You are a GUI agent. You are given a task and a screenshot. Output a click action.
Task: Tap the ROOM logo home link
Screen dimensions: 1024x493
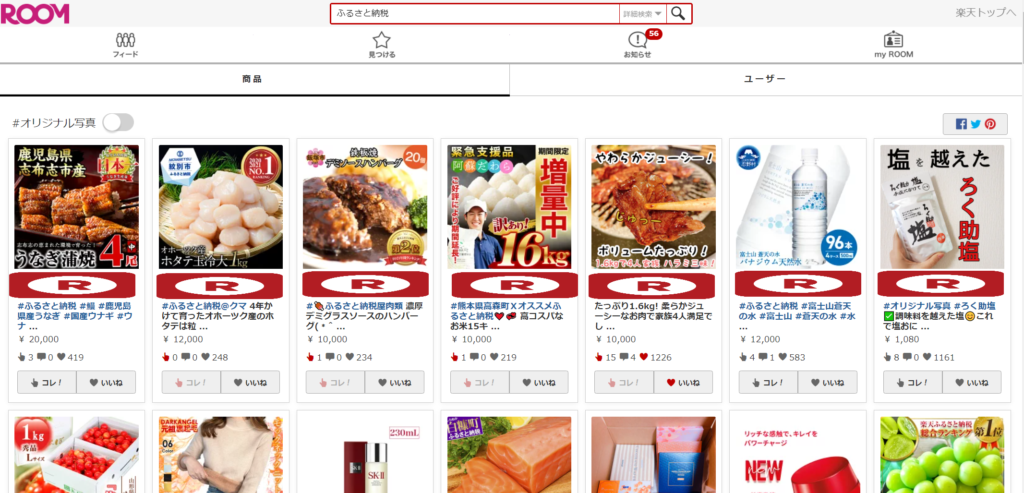[x=35, y=13]
